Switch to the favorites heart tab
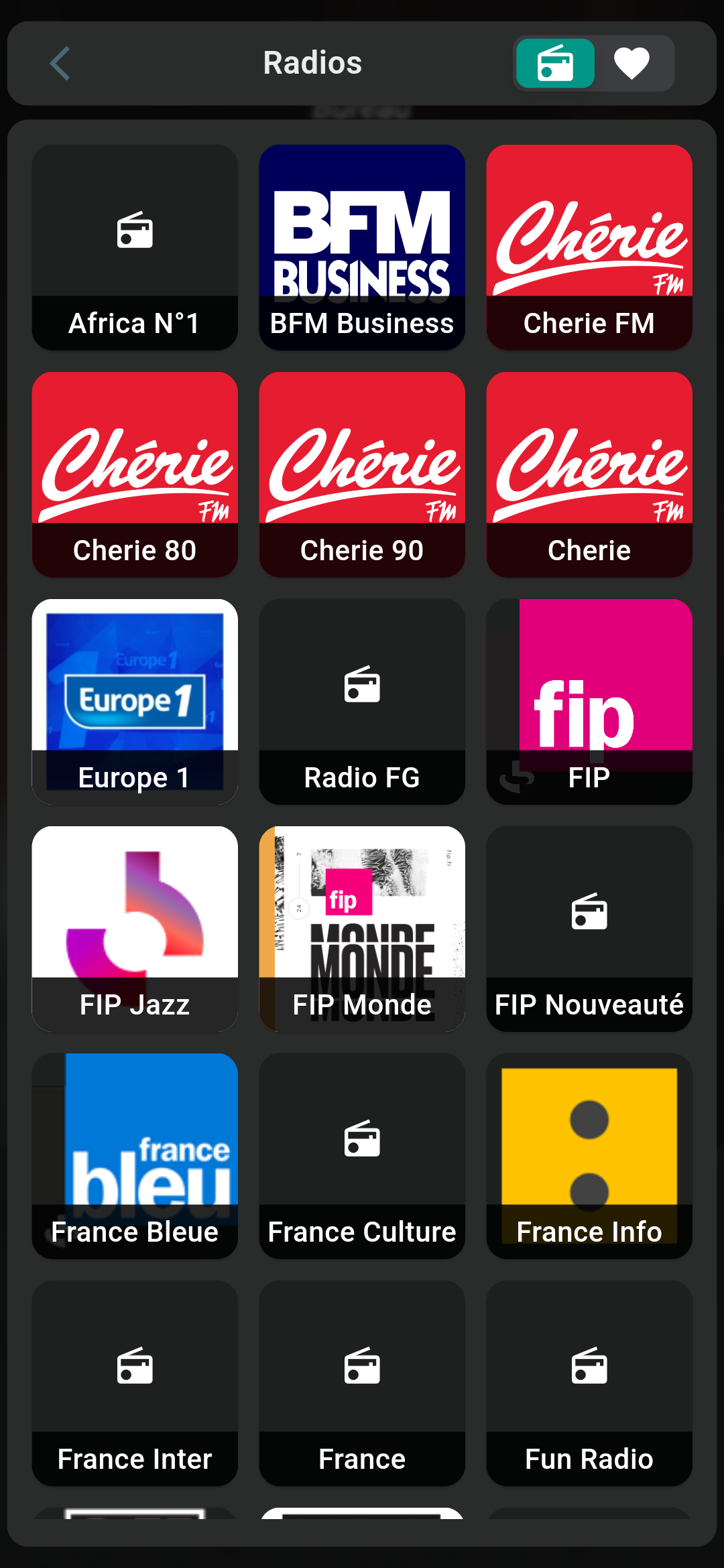The width and height of the screenshot is (724, 1568). [631, 64]
